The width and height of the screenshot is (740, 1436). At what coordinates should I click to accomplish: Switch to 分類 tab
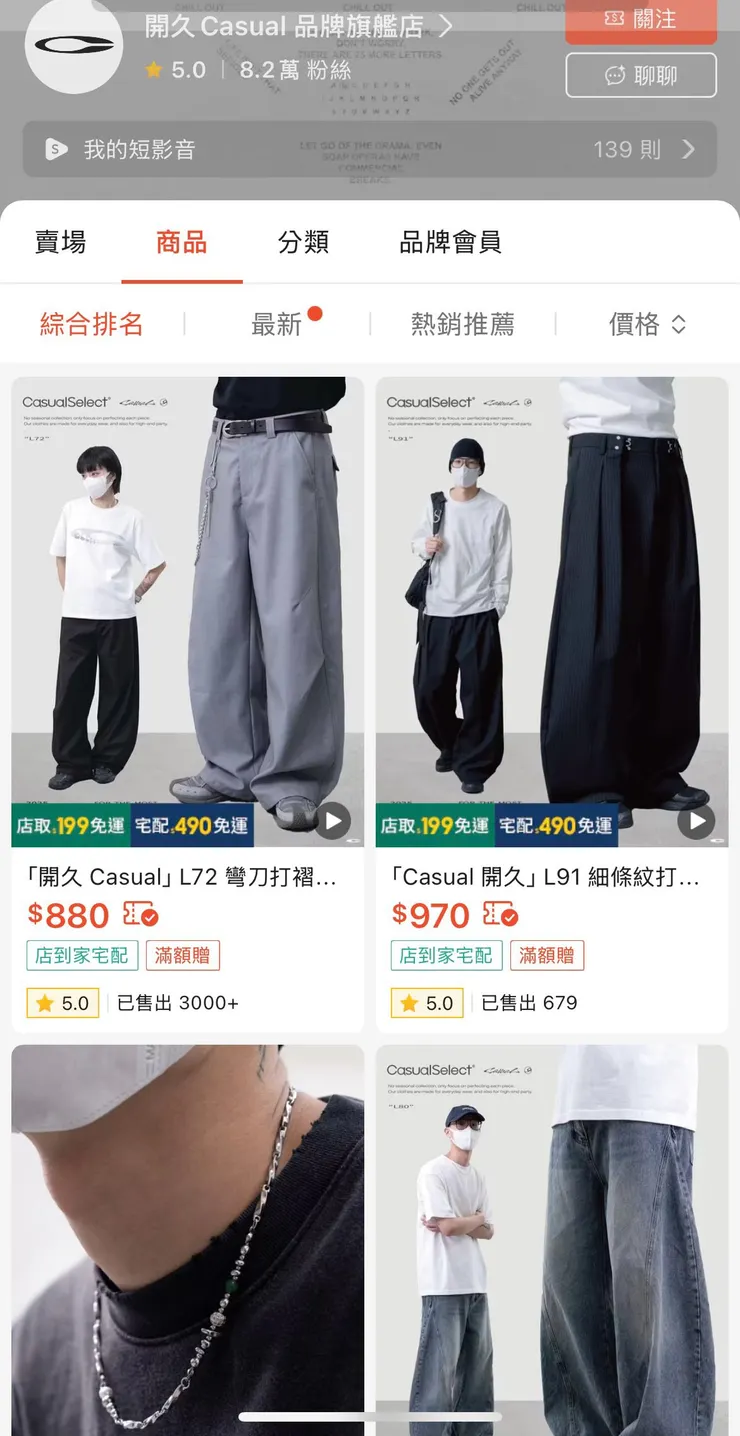click(x=303, y=242)
